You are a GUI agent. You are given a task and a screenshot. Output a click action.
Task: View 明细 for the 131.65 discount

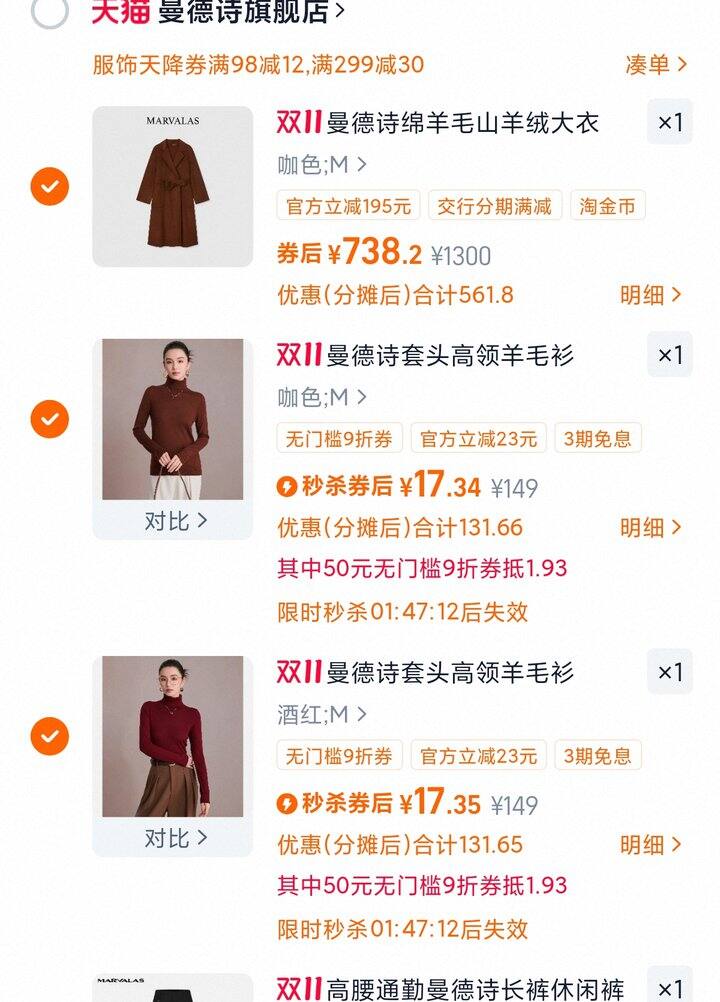(x=650, y=845)
